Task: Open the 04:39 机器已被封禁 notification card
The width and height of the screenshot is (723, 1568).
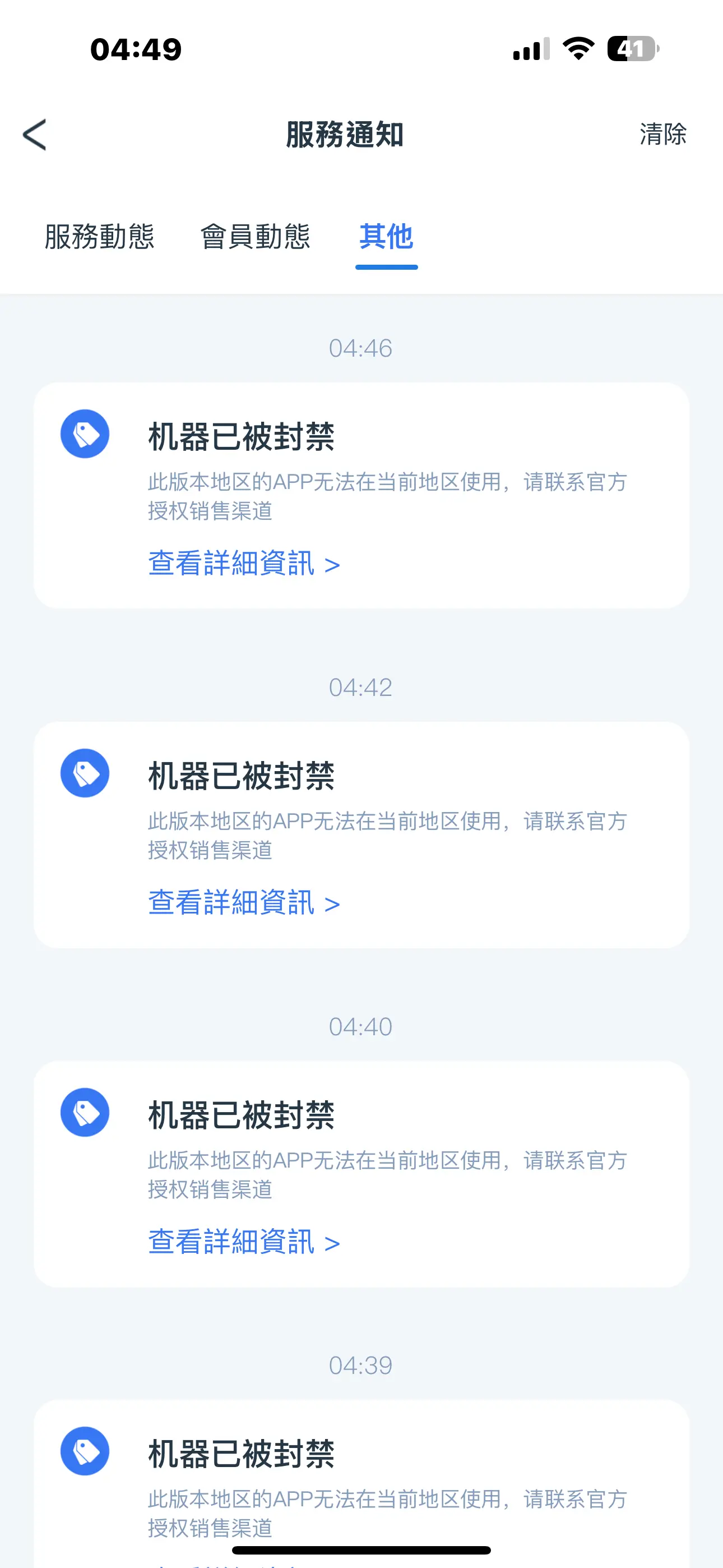Action: (x=361, y=1483)
